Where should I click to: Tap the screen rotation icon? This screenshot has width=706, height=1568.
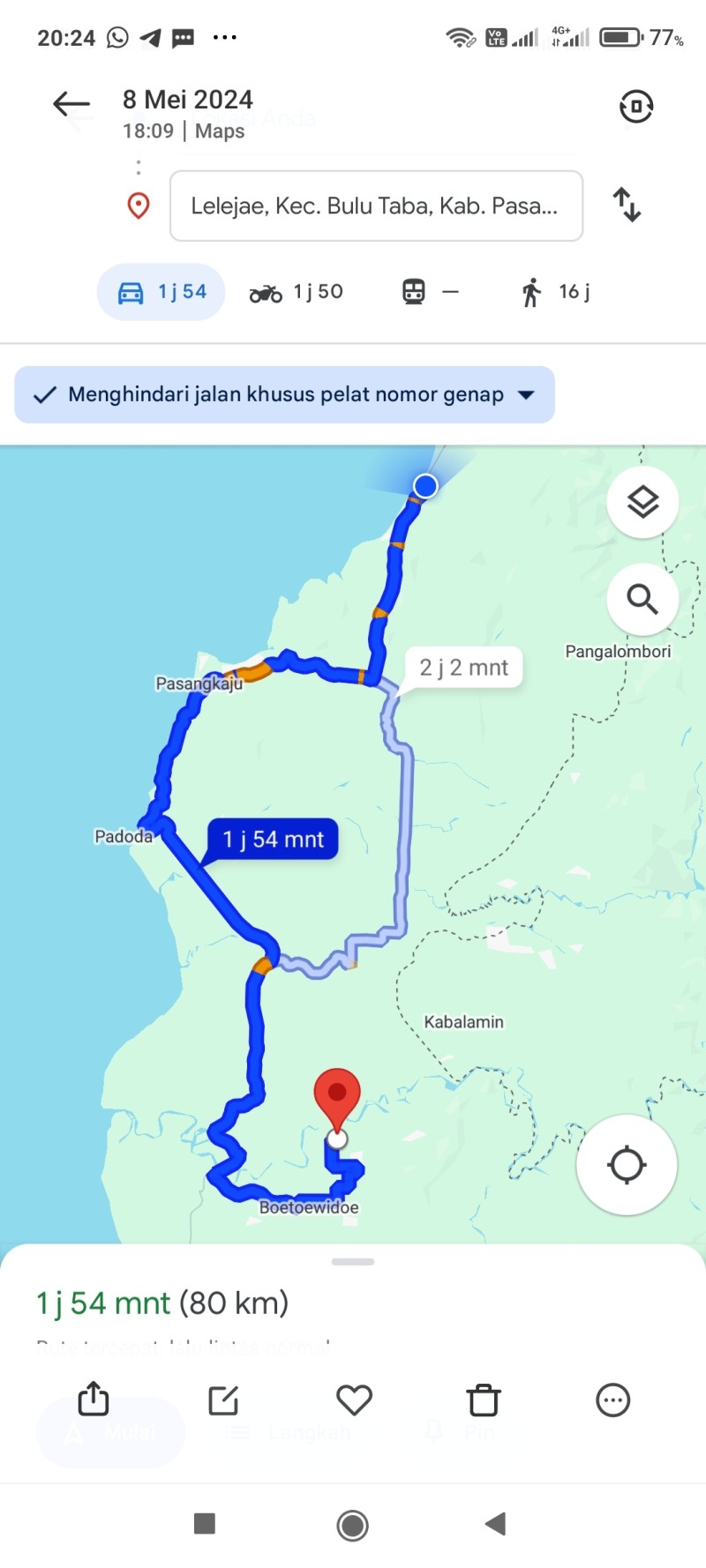click(x=635, y=107)
